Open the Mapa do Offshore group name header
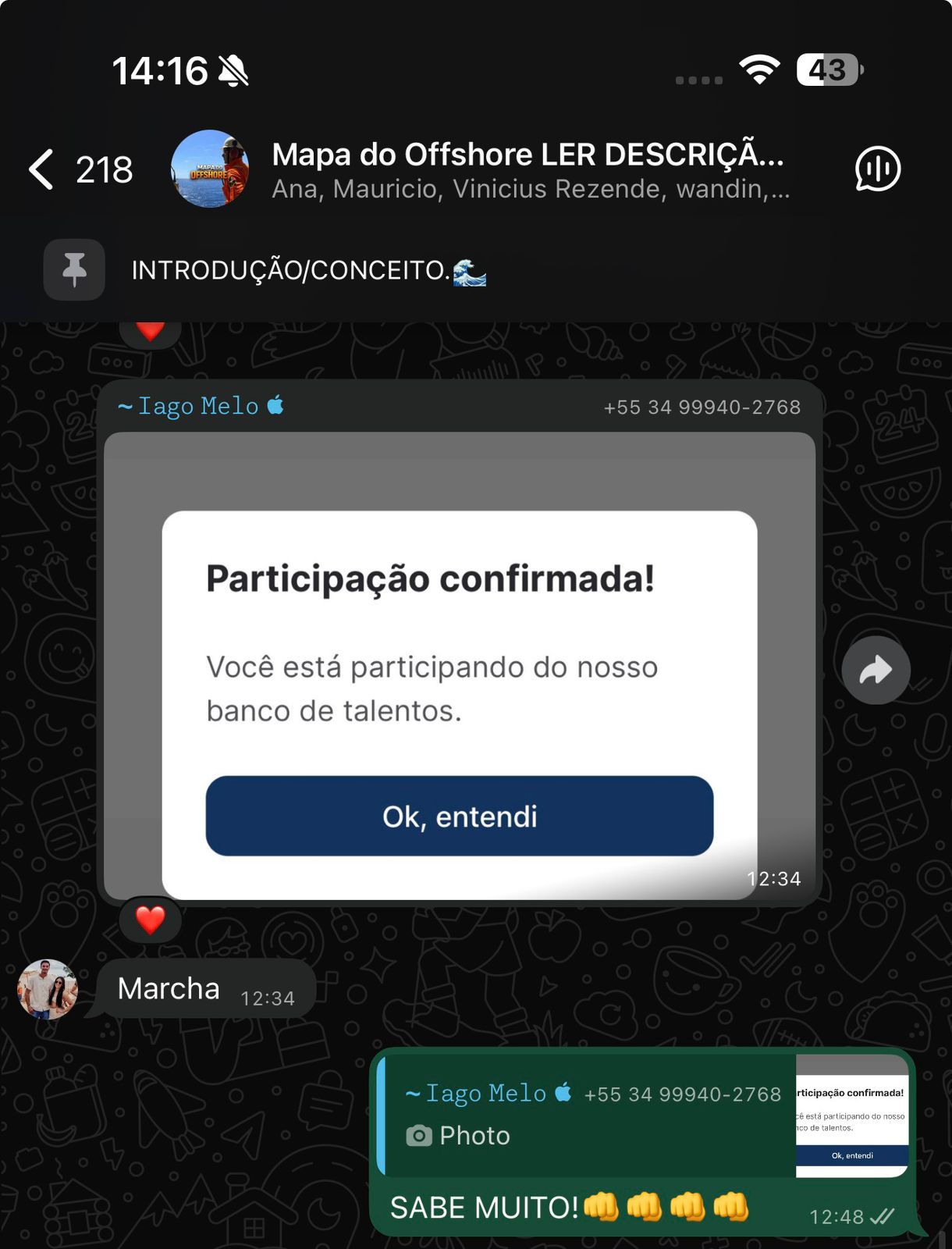 [x=527, y=155]
